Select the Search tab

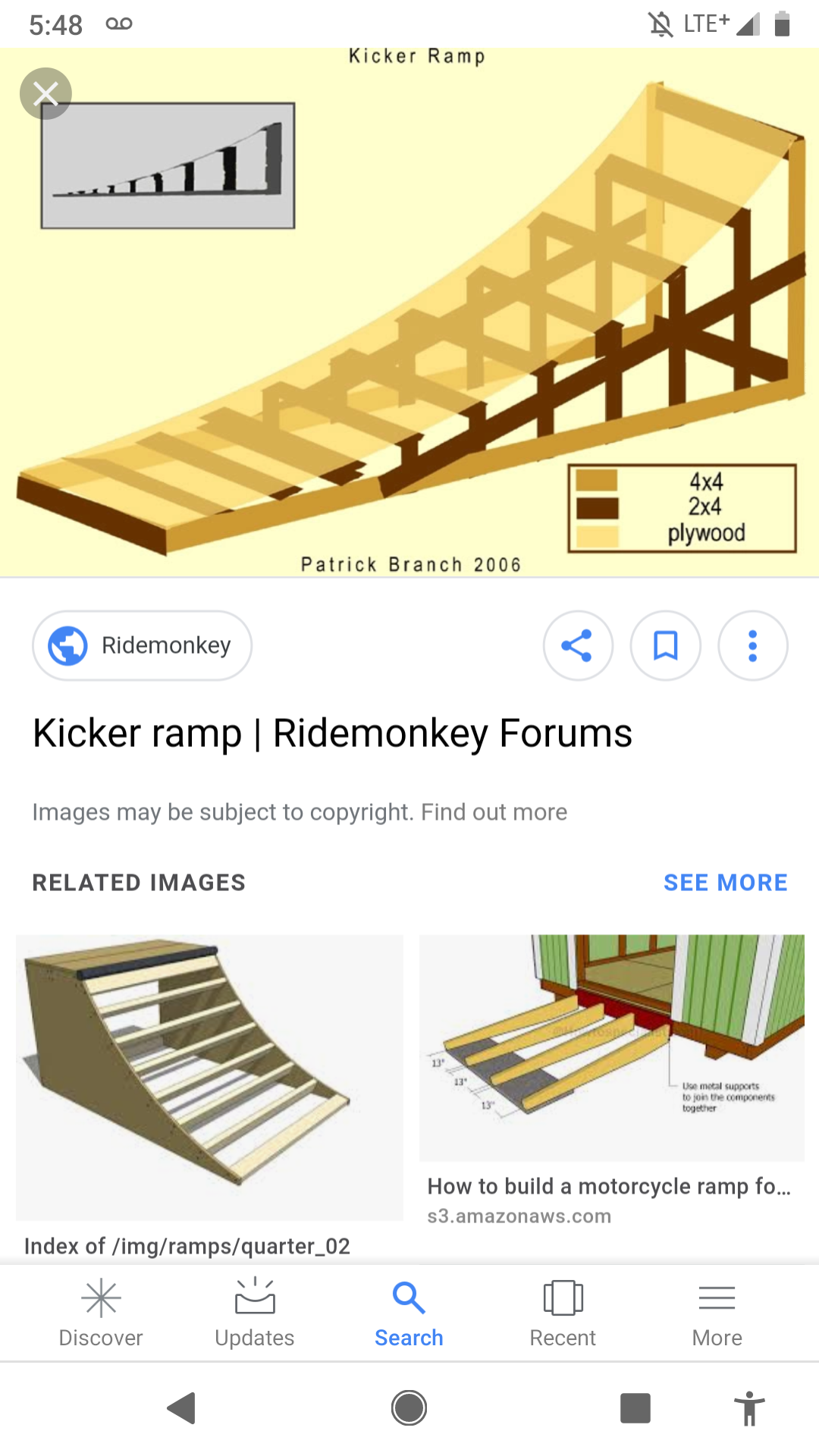409,1313
